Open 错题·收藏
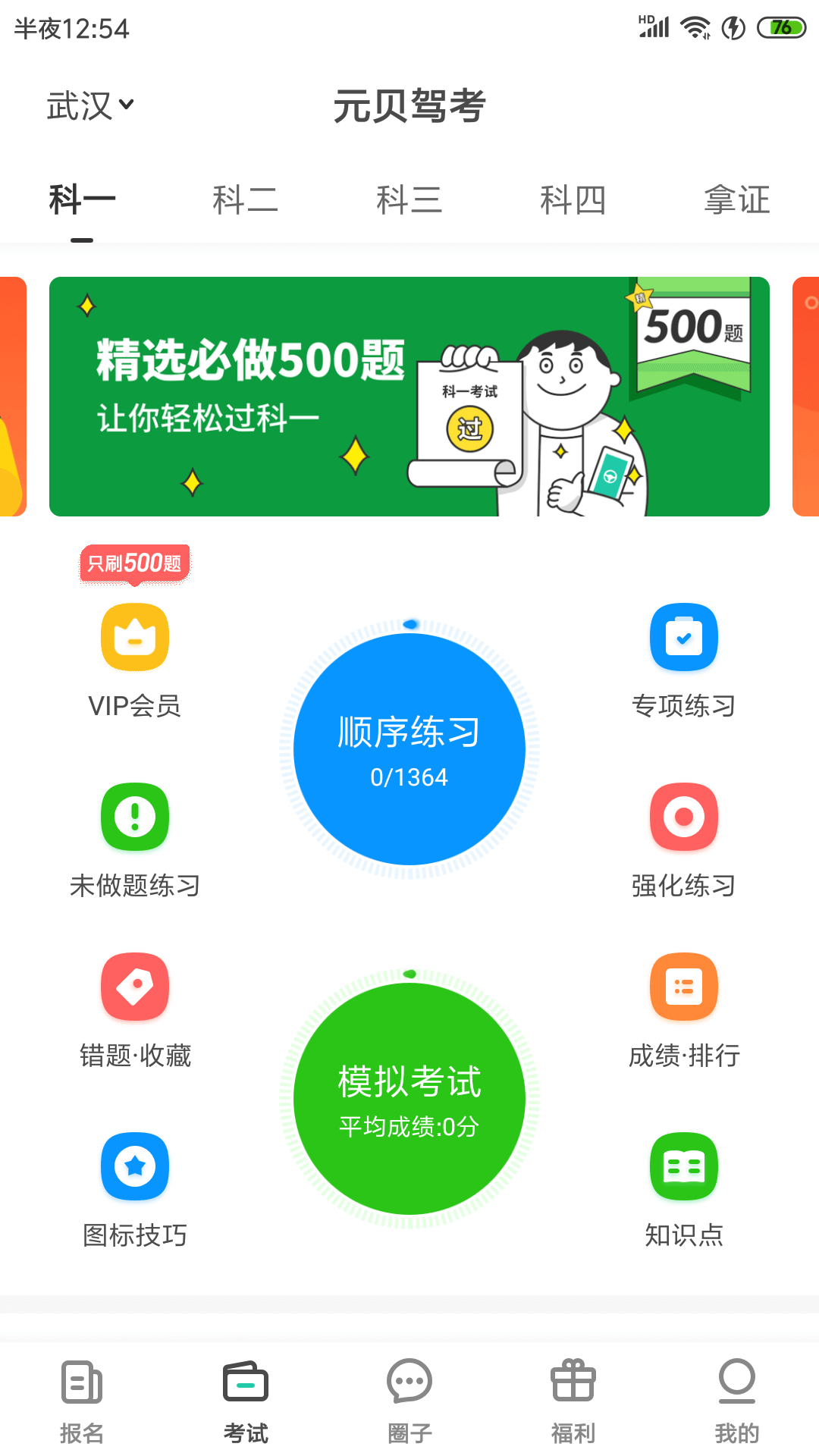Viewport: 819px width, 1456px height. [x=135, y=1011]
